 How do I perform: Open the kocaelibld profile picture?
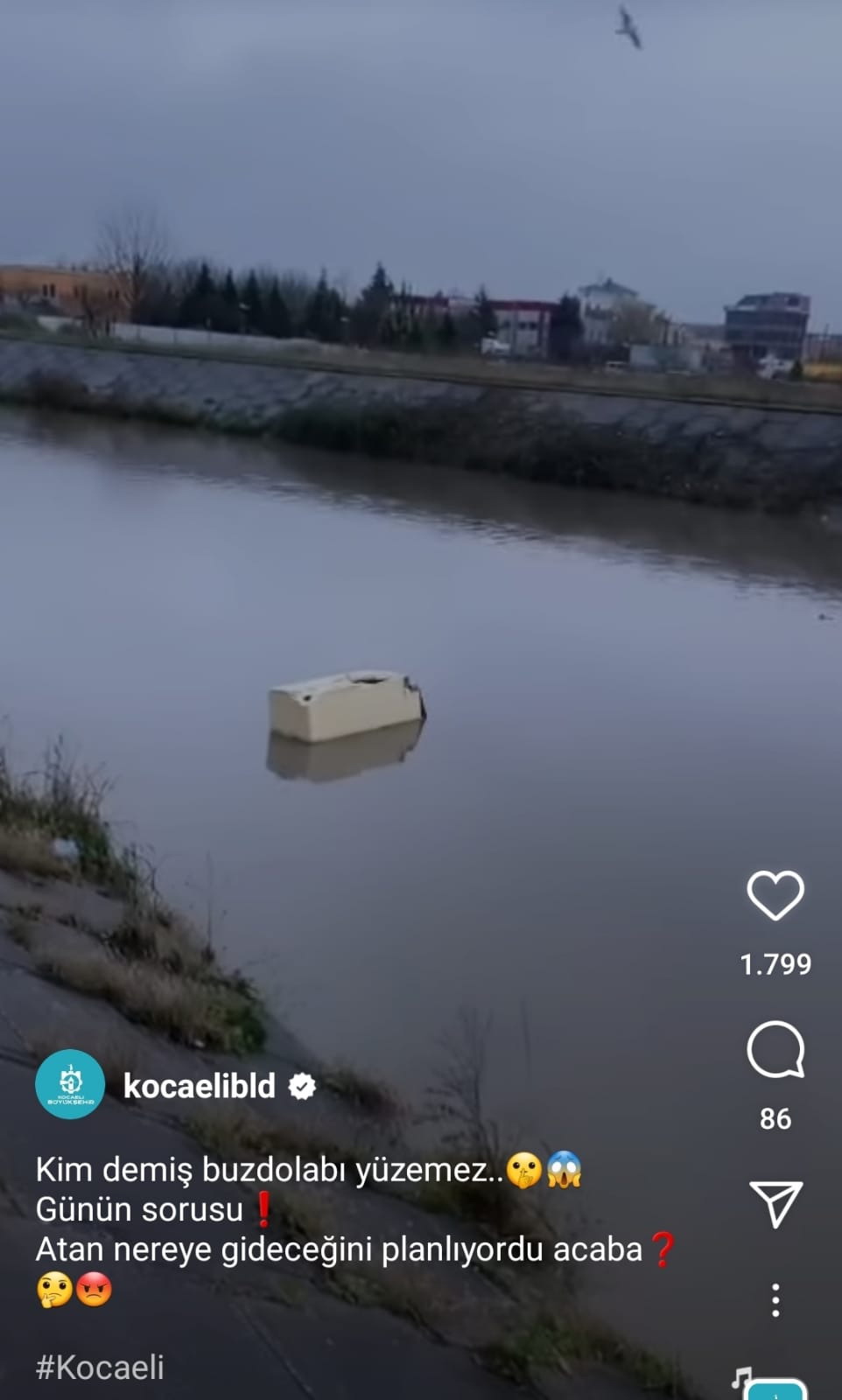(70, 1085)
